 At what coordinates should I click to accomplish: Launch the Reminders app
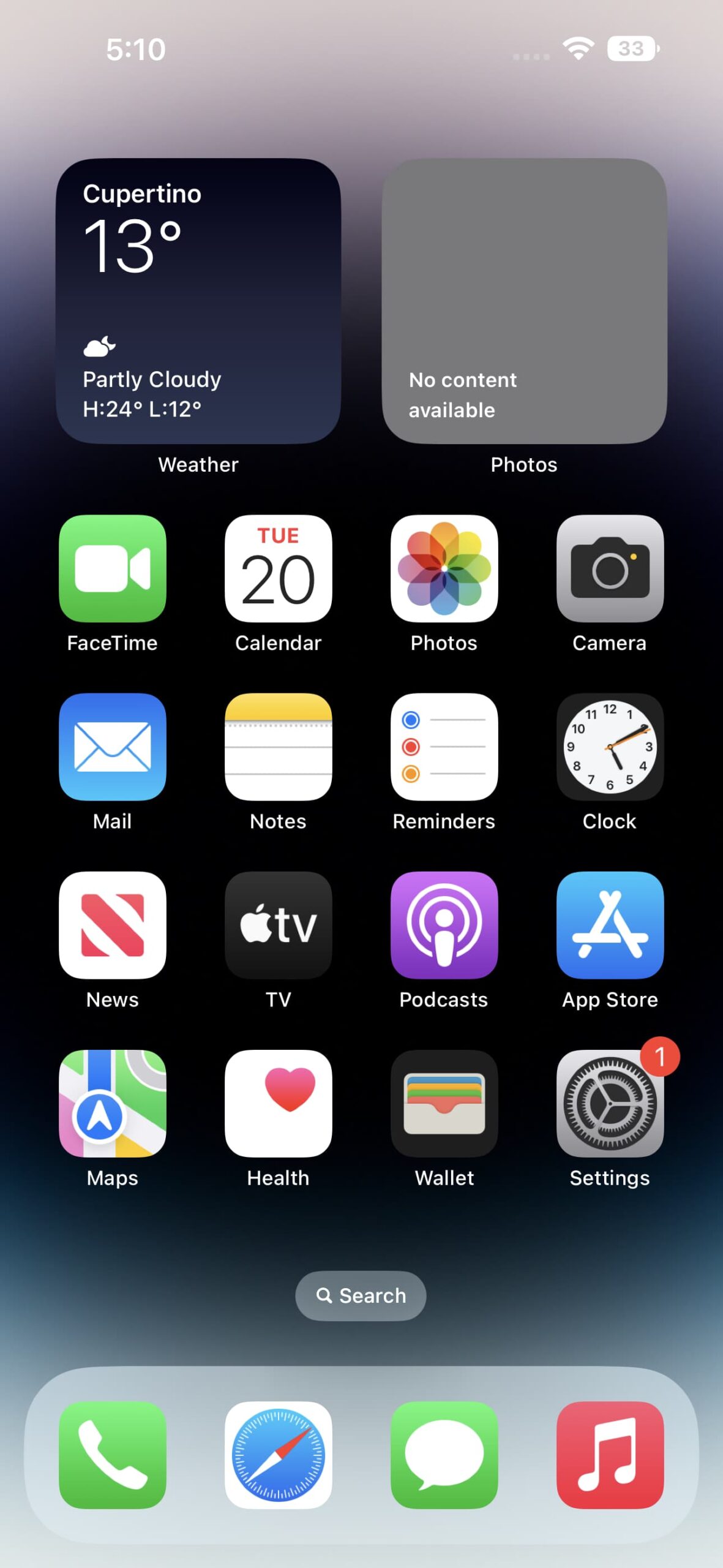pyautogui.click(x=444, y=747)
